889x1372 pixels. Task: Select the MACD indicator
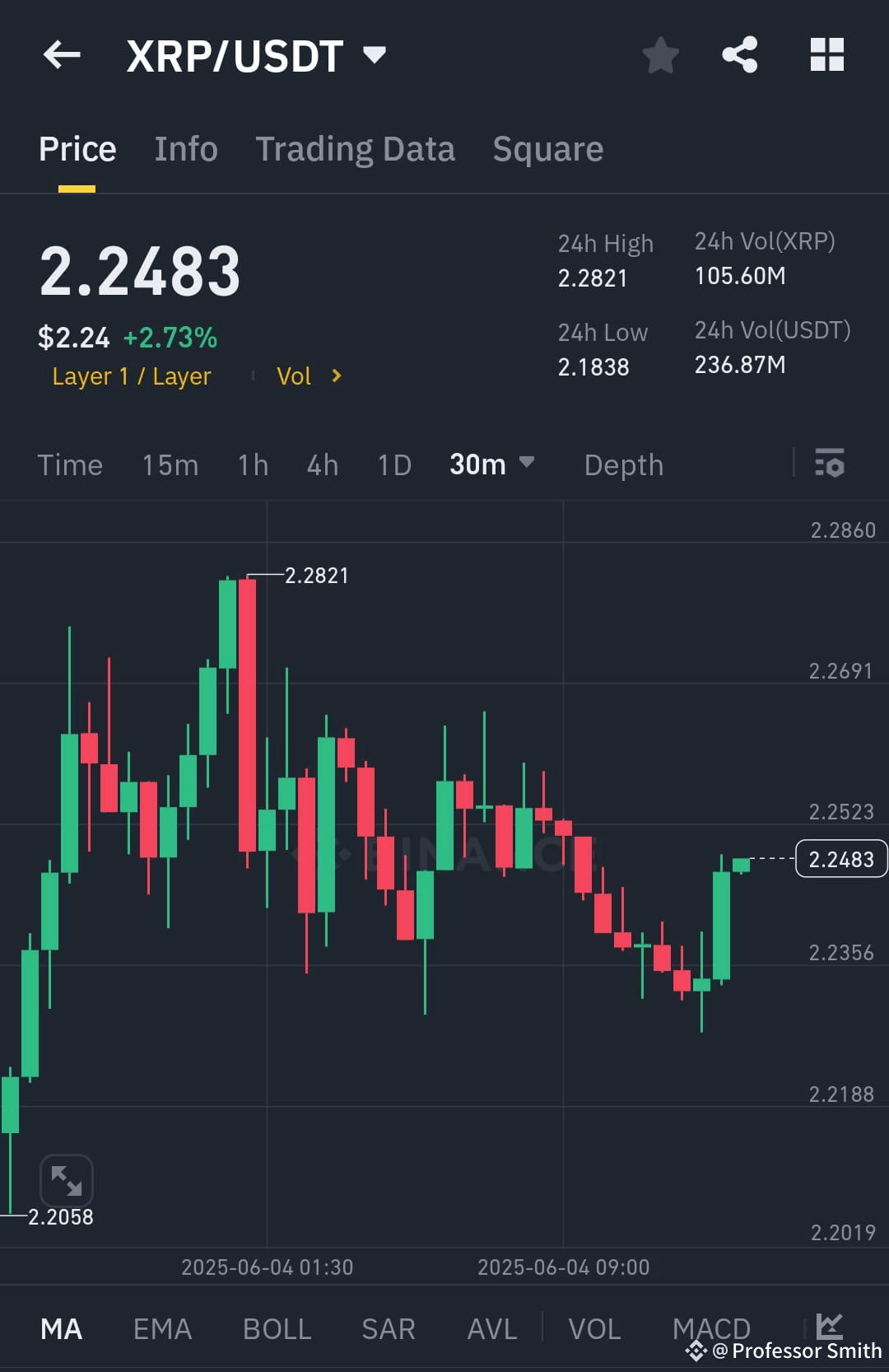(x=710, y=1328)
